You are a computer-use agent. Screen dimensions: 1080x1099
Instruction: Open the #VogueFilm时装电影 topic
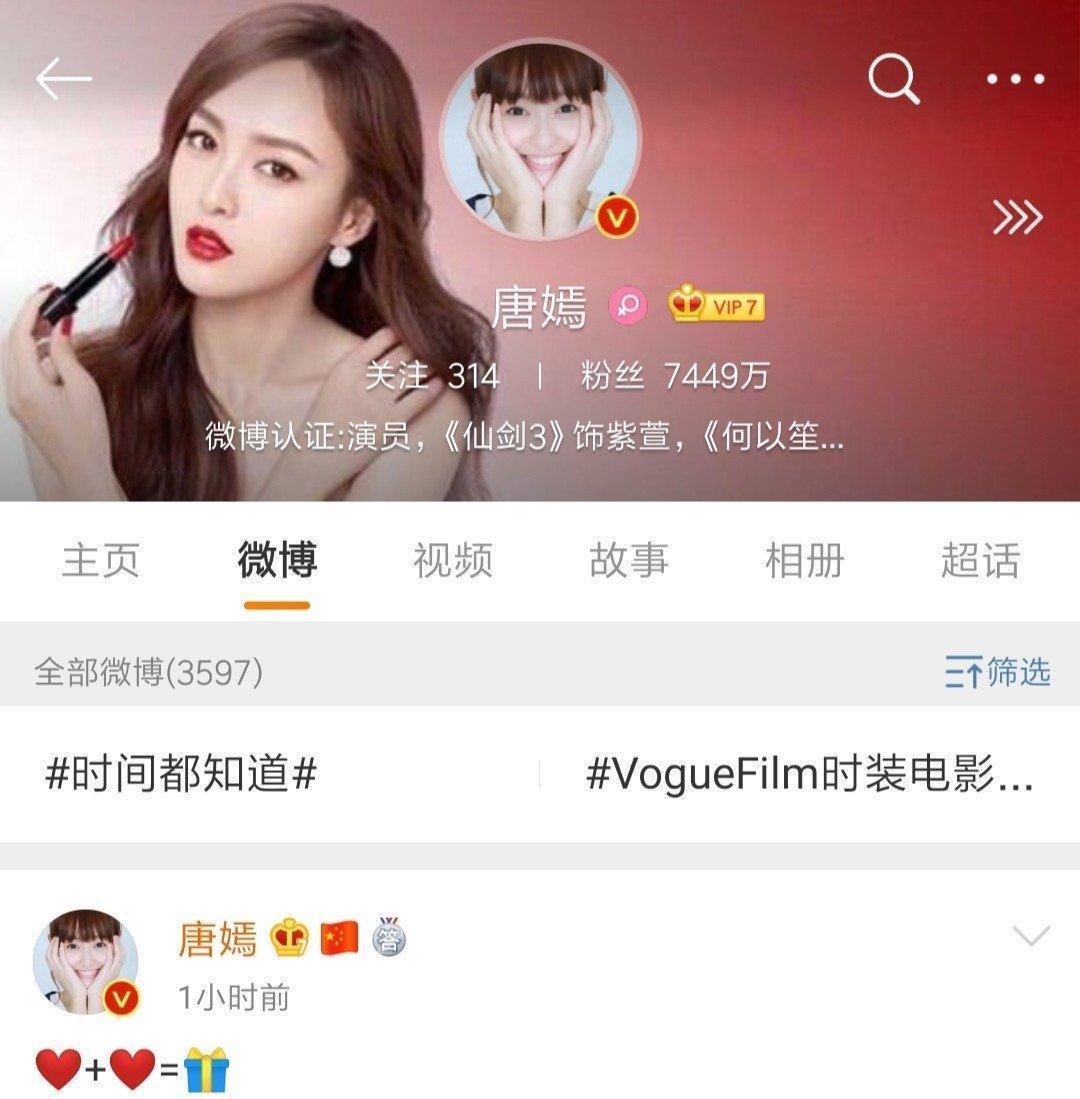pos(808,774)
